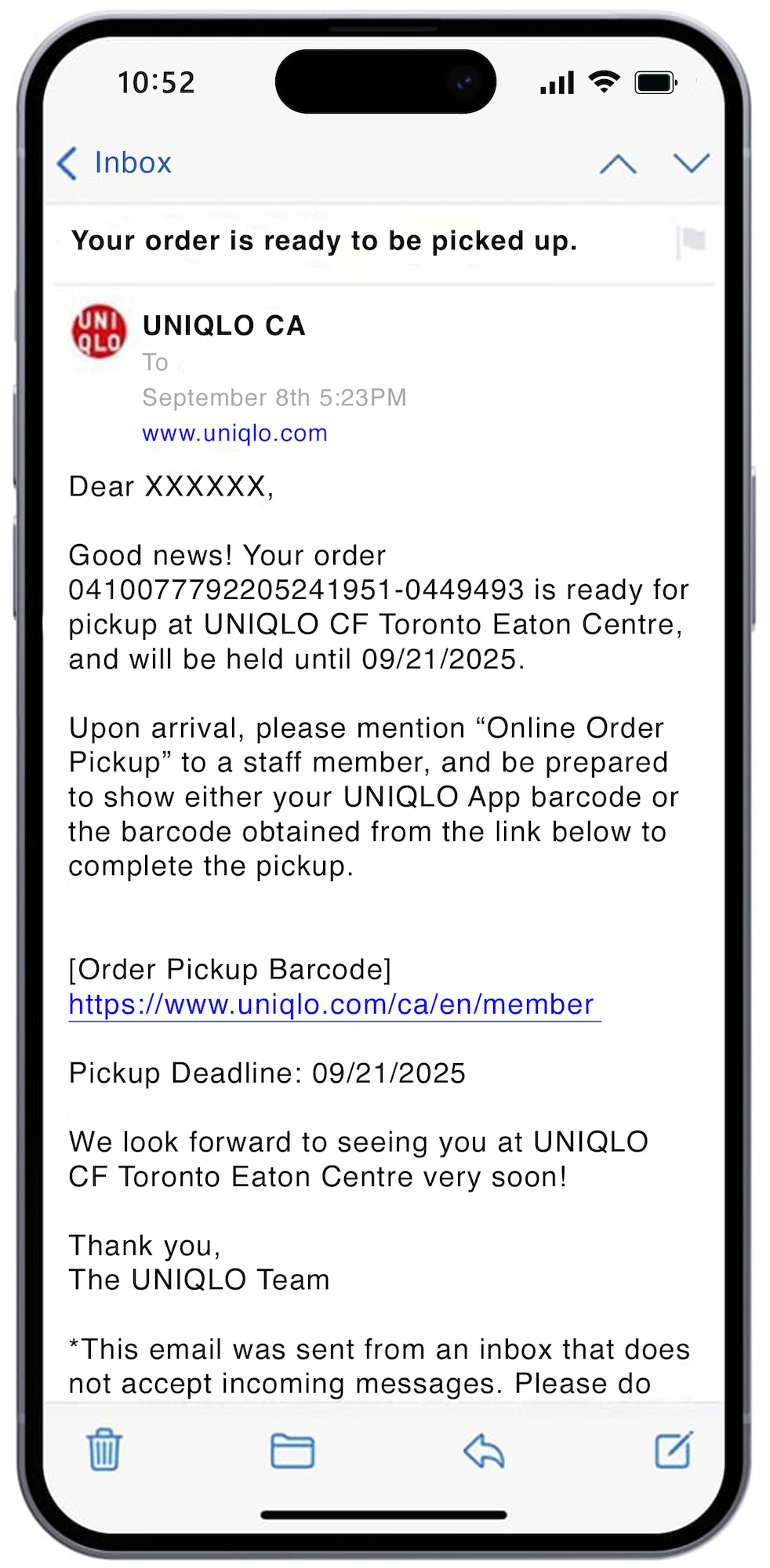Delete this email with the trash icon
Screen dimensions: 770x1568
pyautogui.click(x=104, y=1450)
